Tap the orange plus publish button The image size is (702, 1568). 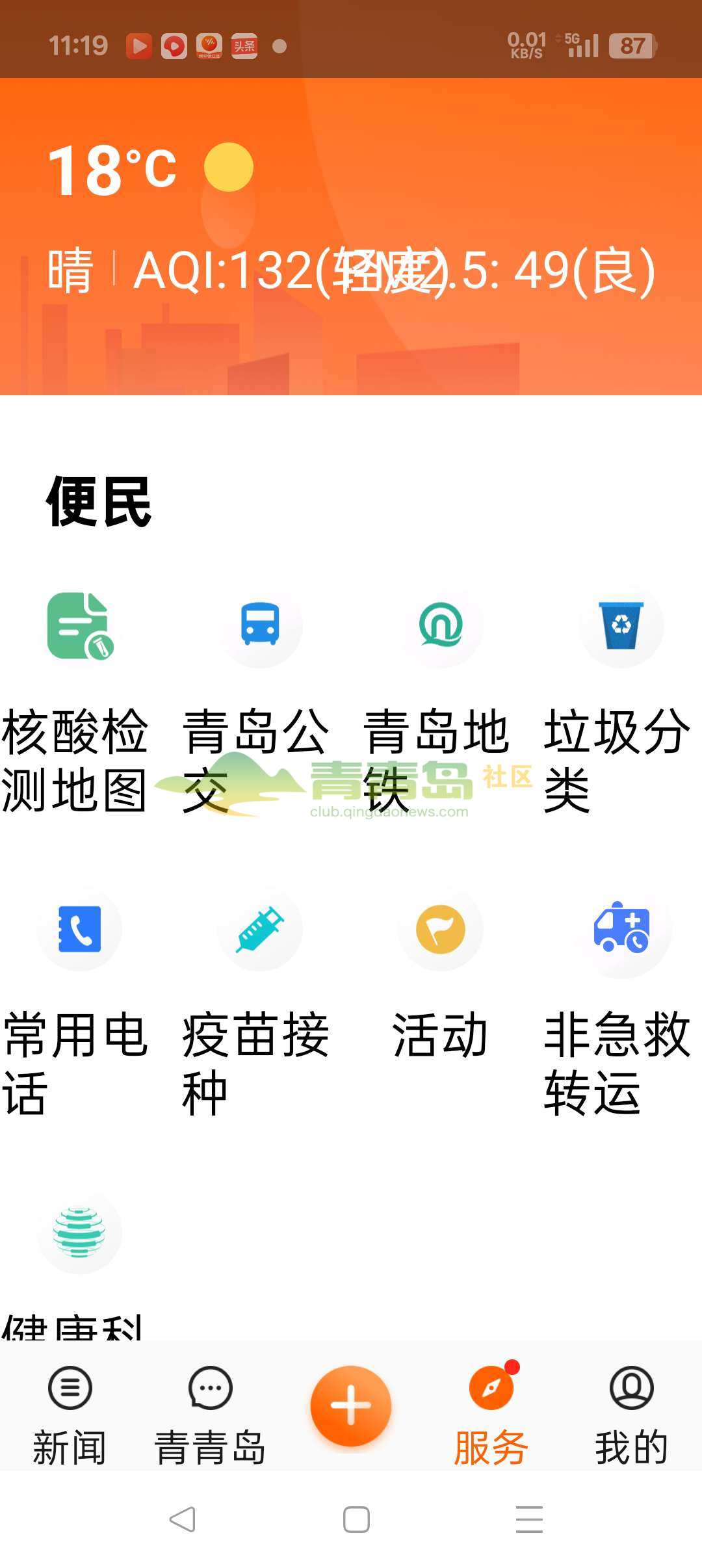(351, 1405)
